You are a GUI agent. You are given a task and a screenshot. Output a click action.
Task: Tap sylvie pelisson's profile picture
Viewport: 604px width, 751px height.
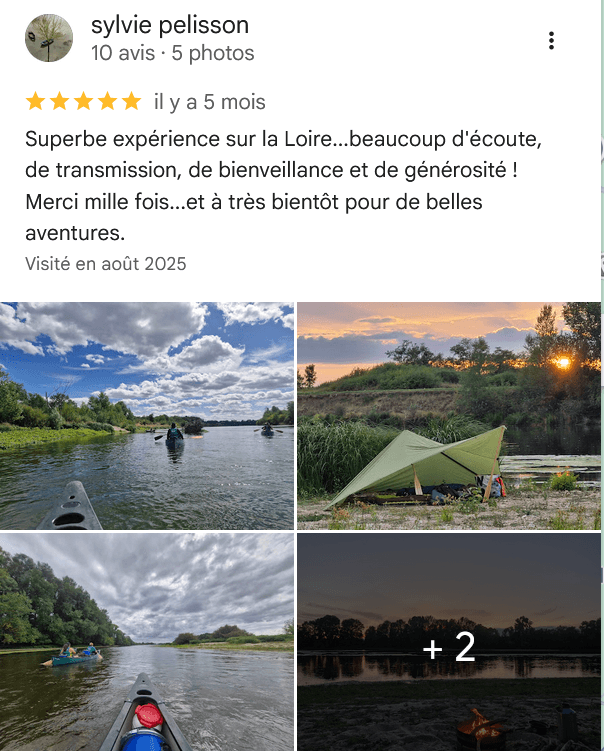point(49,39)
